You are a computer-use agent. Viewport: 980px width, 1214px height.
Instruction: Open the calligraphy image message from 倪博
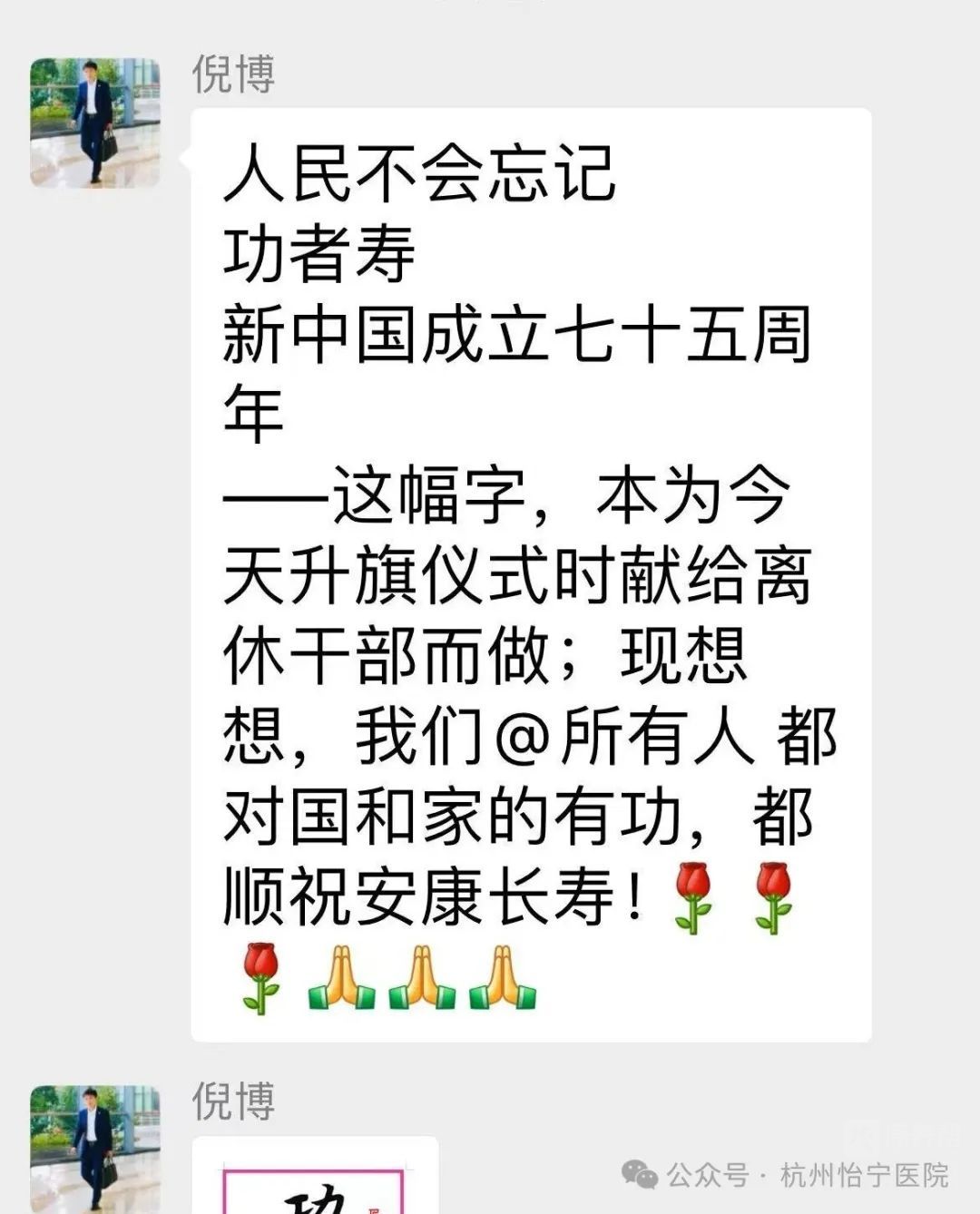[315, 1180]
